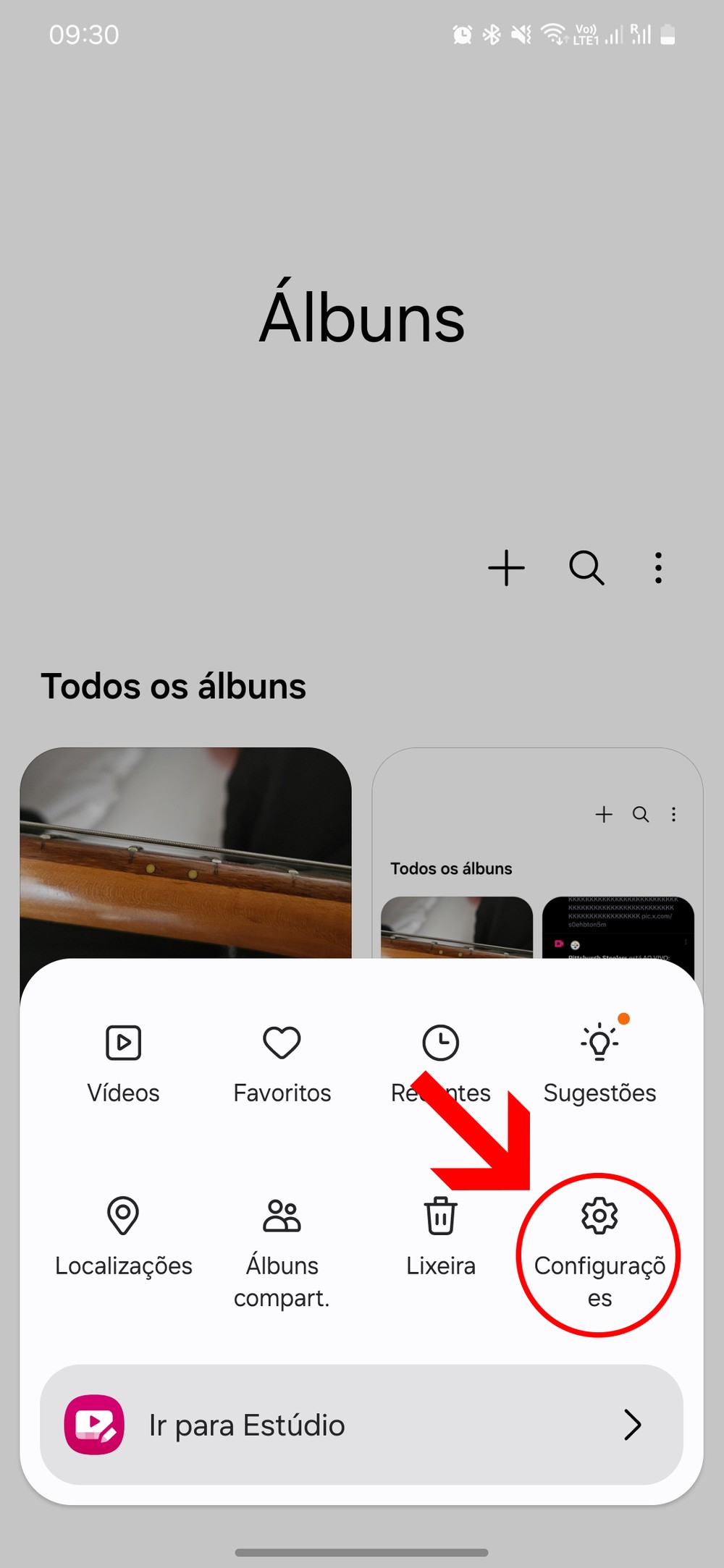The height and width of the screenshot is (1568, 724).
Task: Open the three-dot overflow menu
Action: (x=658, y=568)
